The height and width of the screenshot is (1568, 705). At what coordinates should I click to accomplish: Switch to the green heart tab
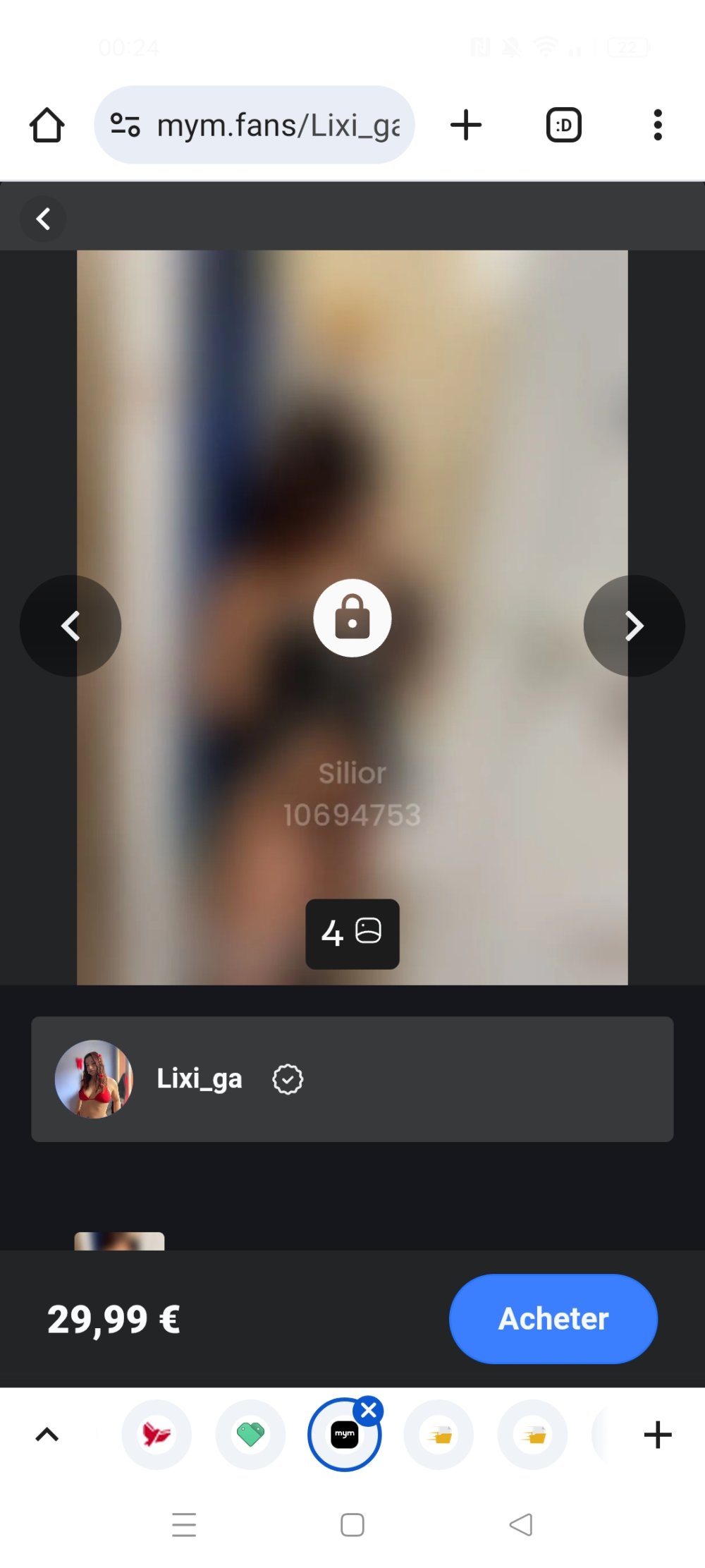click(x=250, y=1434)
